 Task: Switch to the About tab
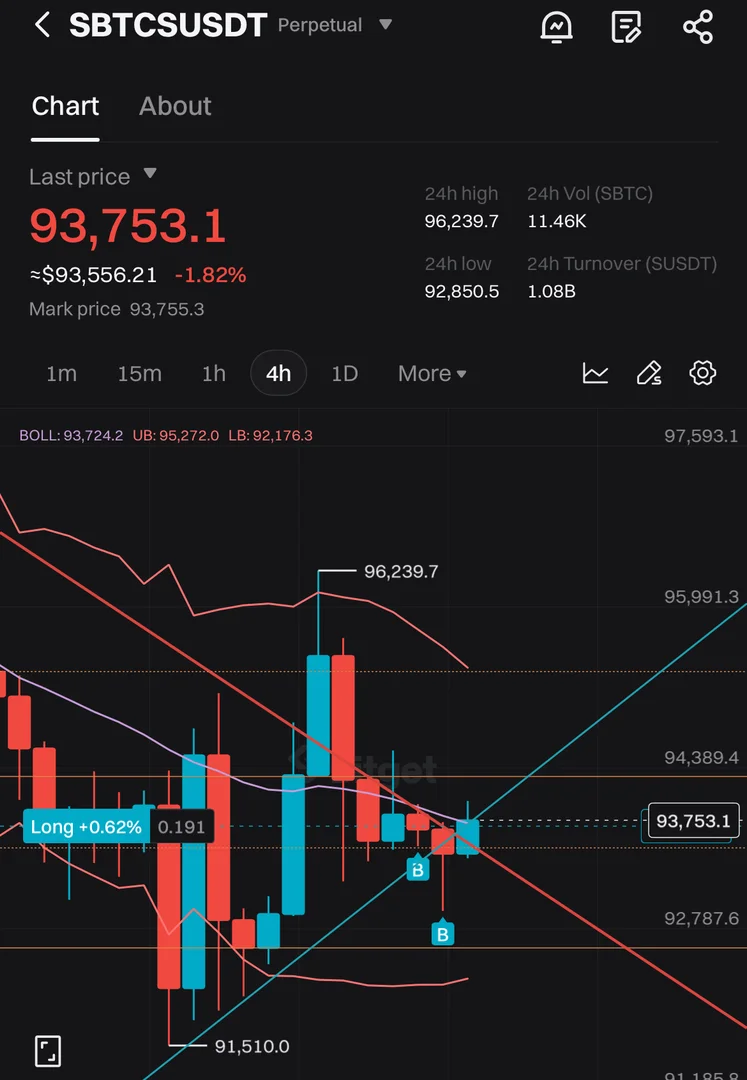pos(175,106)
